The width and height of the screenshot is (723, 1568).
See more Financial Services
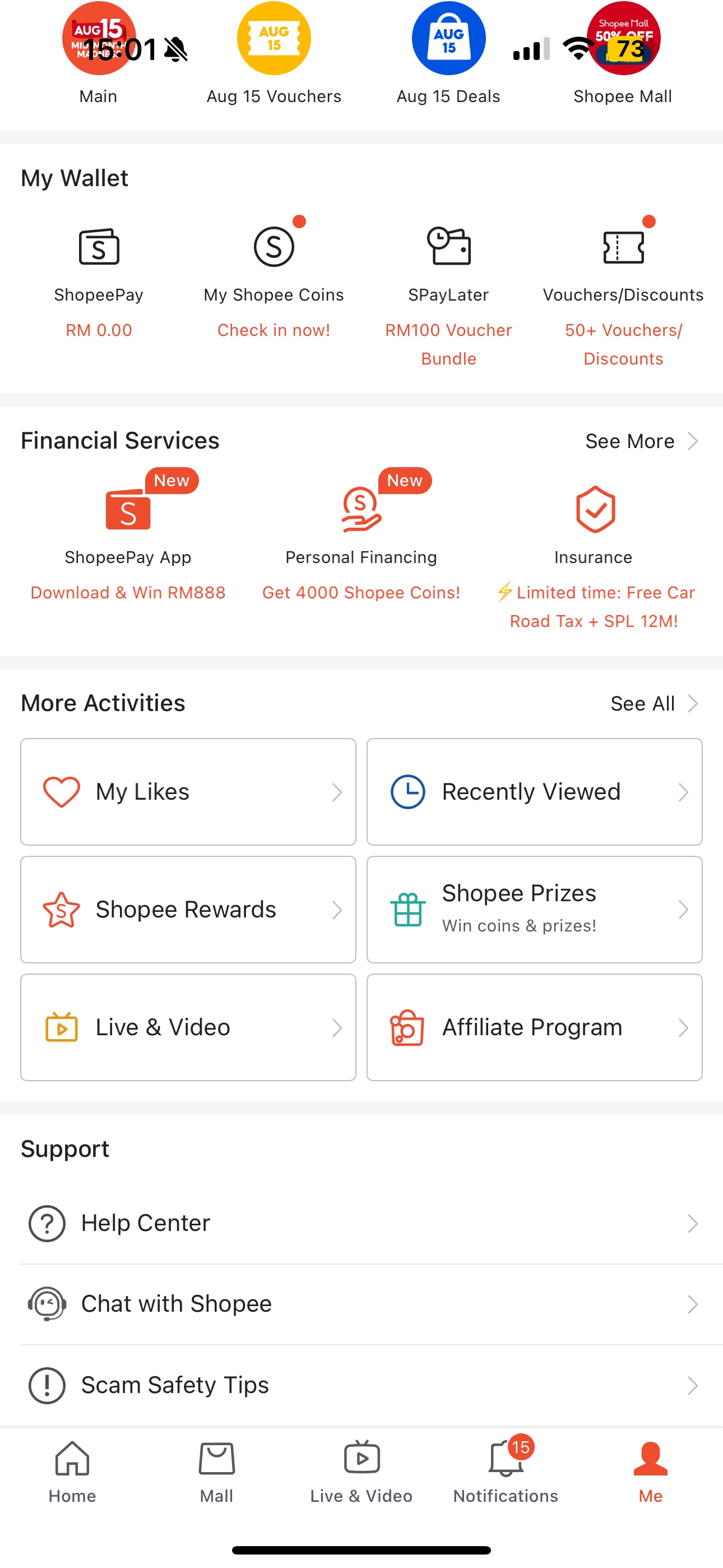[641, 441]
